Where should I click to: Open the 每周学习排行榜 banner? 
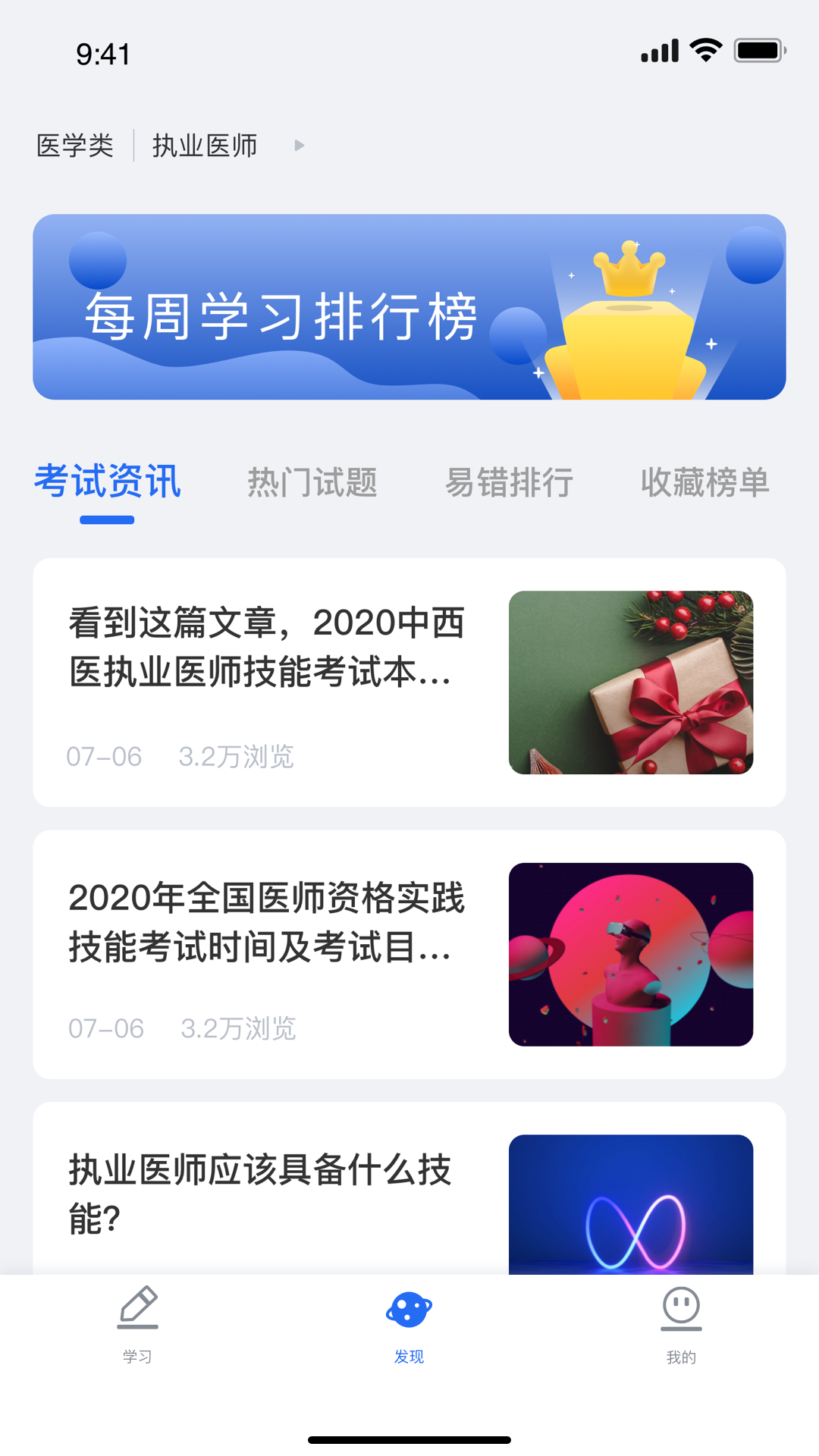point(409,306)
